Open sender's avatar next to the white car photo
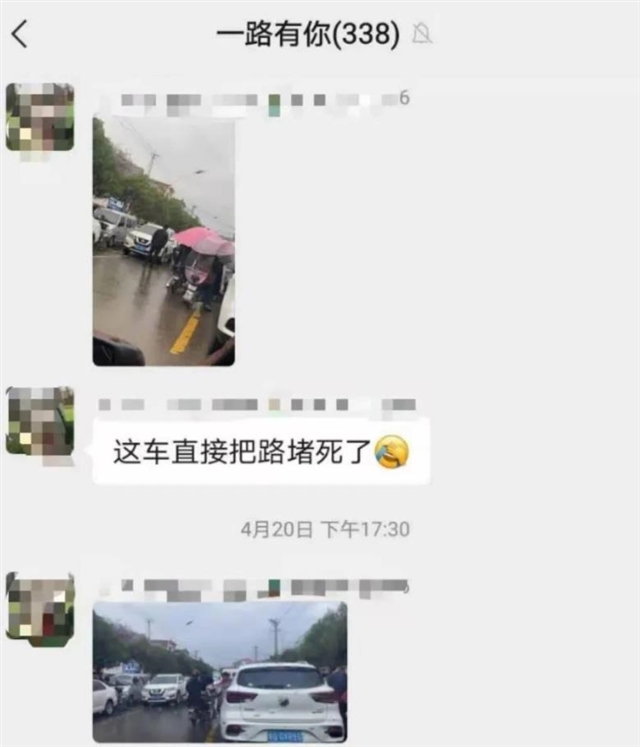640x747 pixels. tap(40, 607)
